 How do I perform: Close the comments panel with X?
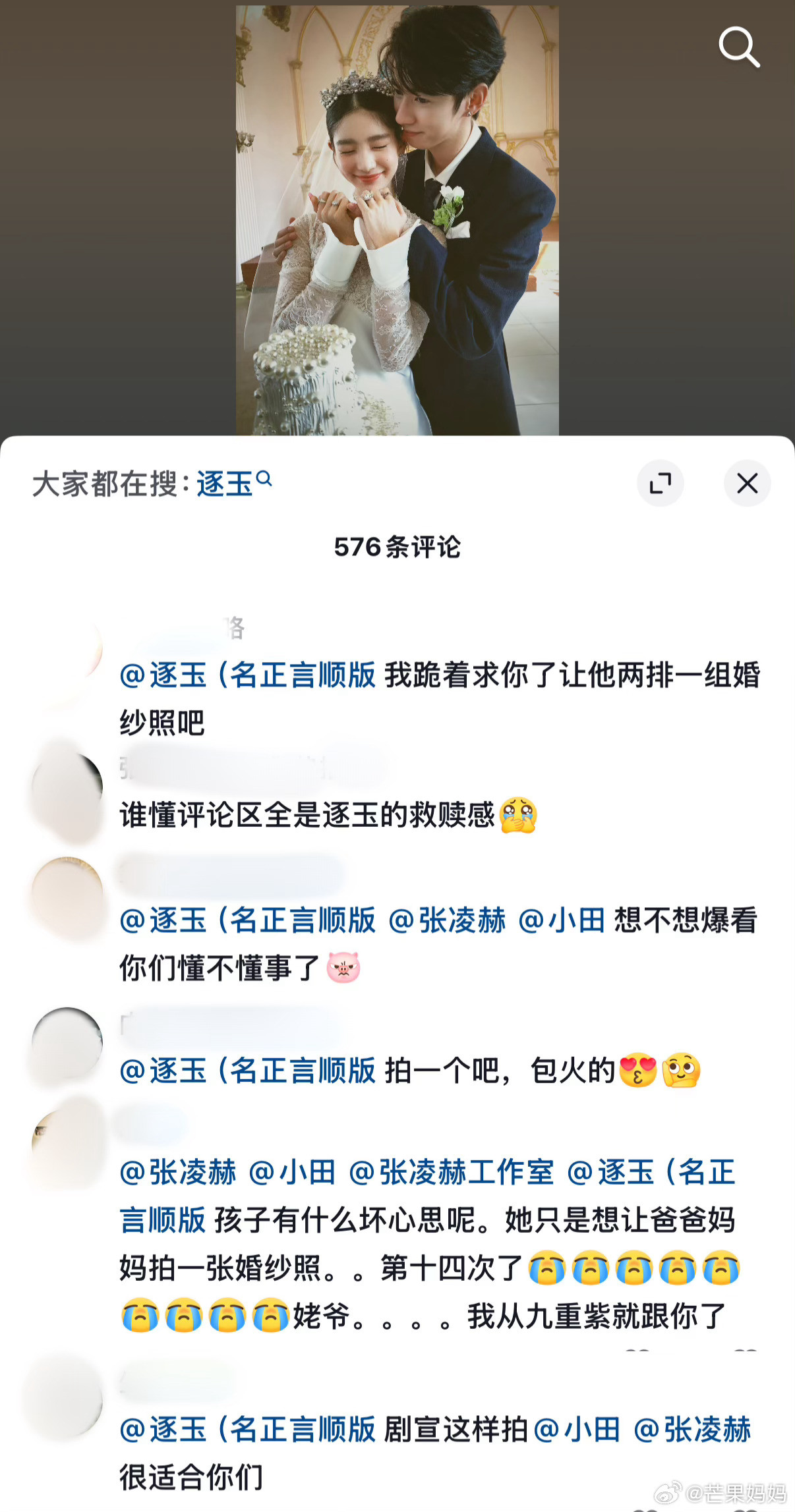coord(747,483)
